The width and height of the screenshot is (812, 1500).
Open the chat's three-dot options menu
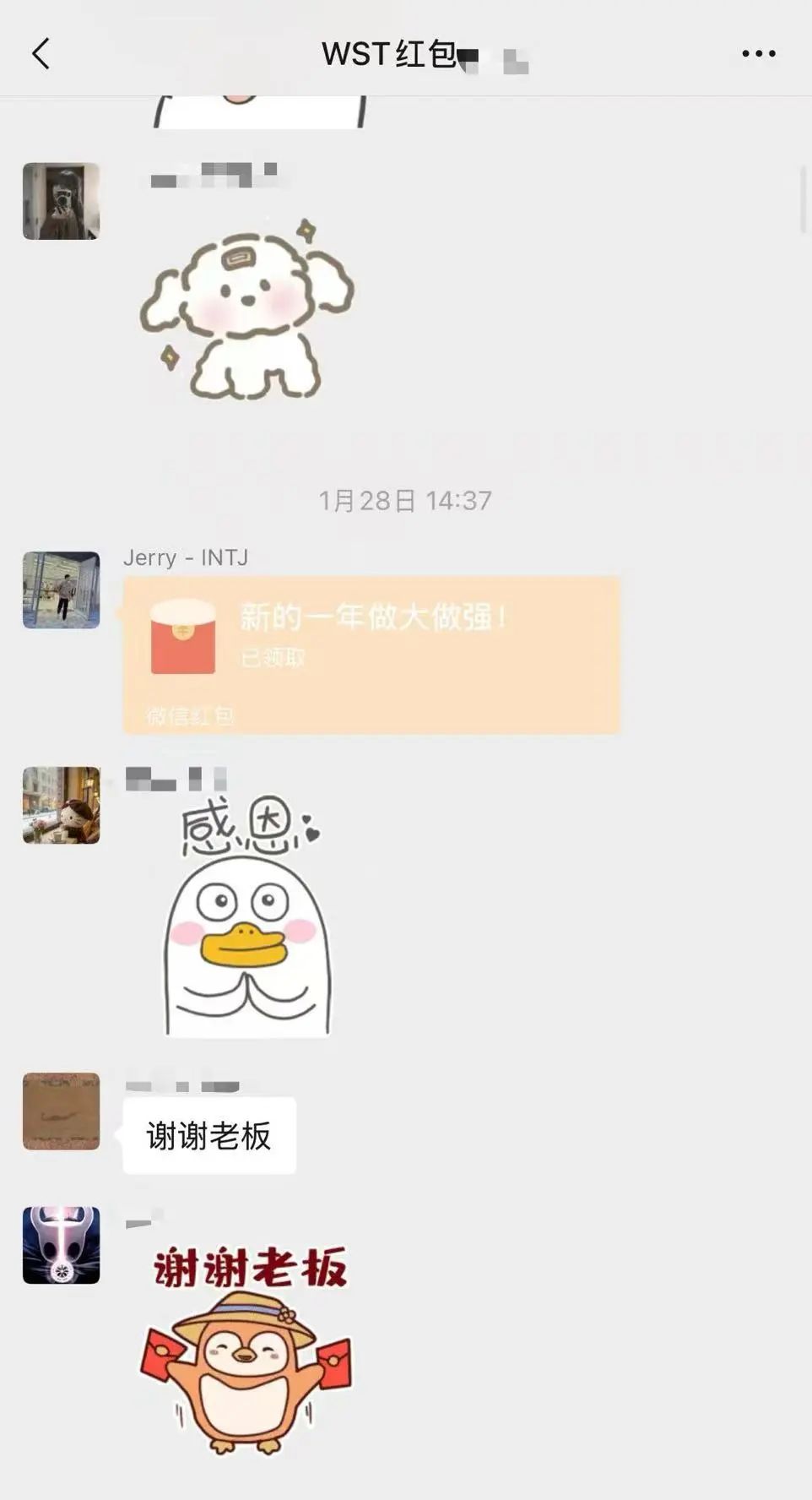click(x=758, y=53)
